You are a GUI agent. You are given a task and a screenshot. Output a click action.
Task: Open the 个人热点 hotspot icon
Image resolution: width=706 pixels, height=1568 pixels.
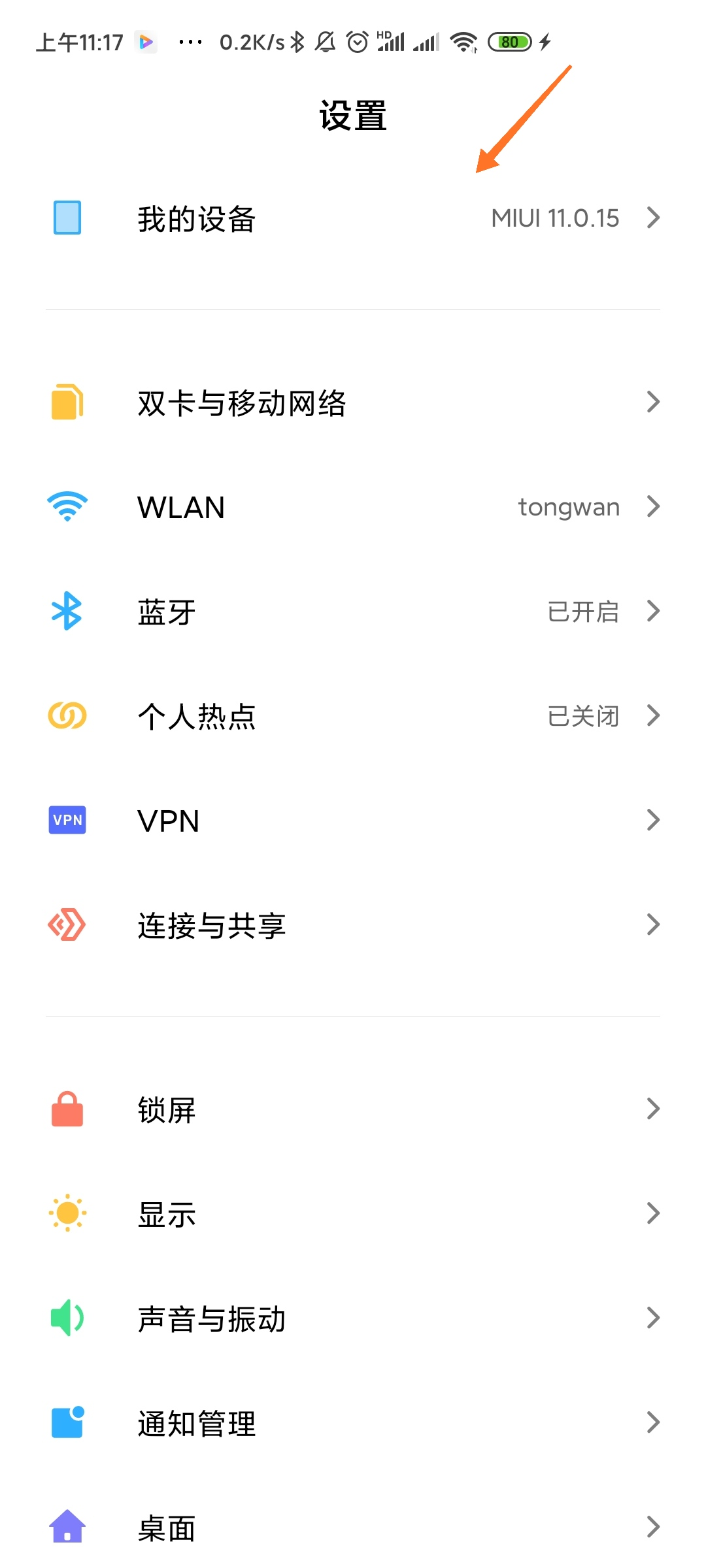[66, 715]
